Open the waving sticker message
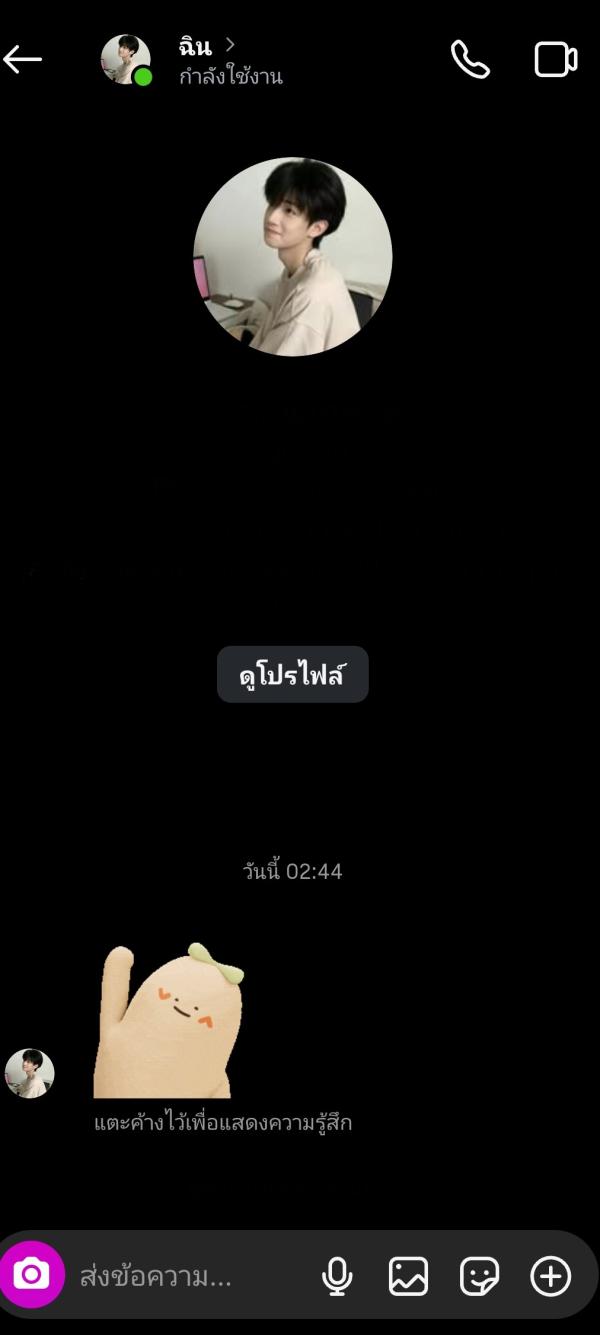 [168, 1020]
